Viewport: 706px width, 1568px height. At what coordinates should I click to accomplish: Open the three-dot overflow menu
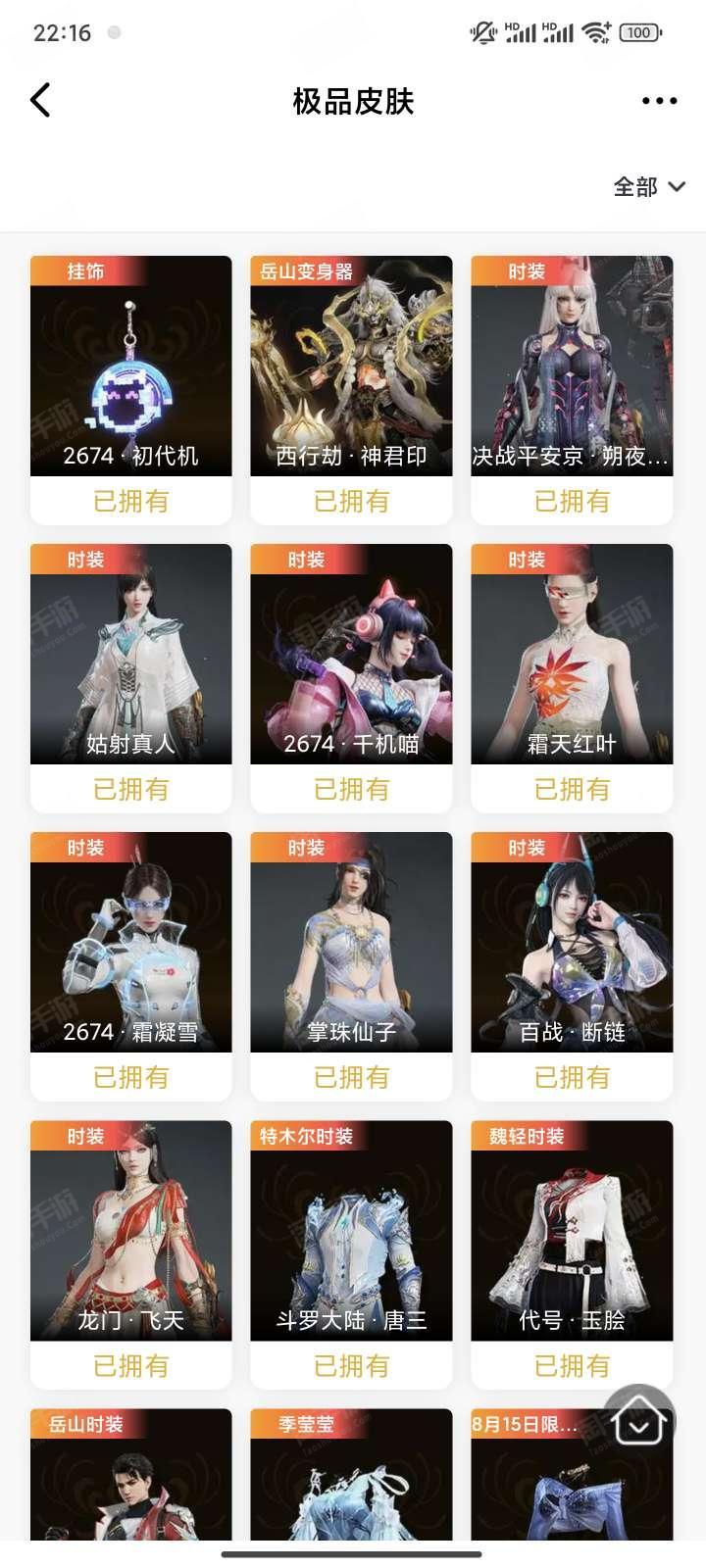tap(659, 100)
